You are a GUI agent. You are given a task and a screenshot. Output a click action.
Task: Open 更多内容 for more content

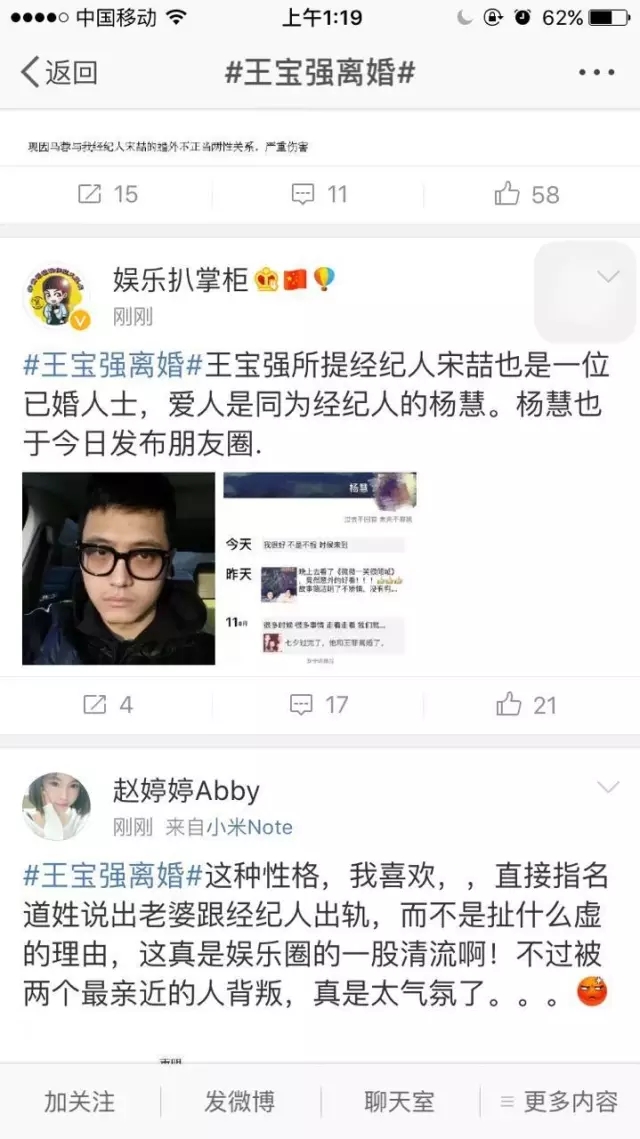pyautogui.click(x=560, y=1102)
